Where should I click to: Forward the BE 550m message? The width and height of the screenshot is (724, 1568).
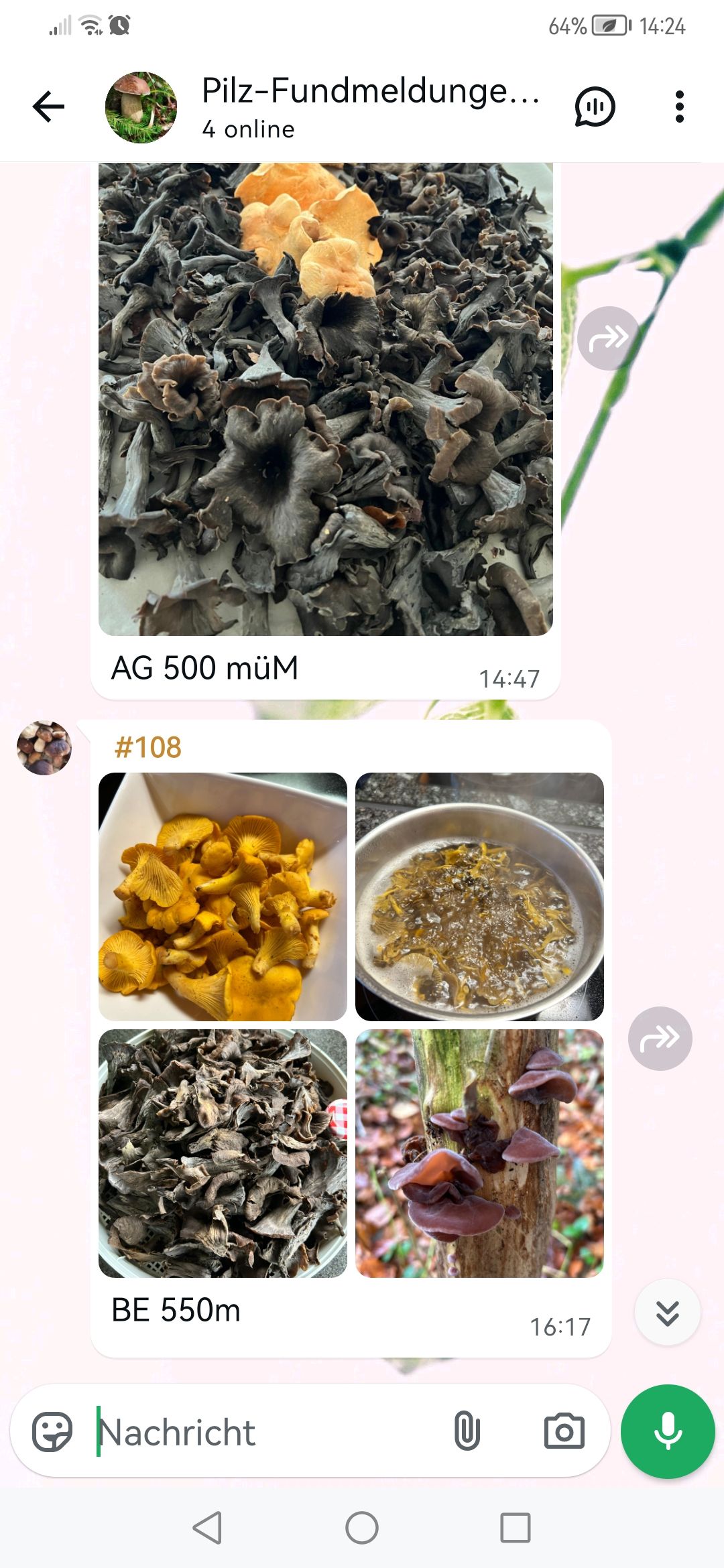(660, 1039)
